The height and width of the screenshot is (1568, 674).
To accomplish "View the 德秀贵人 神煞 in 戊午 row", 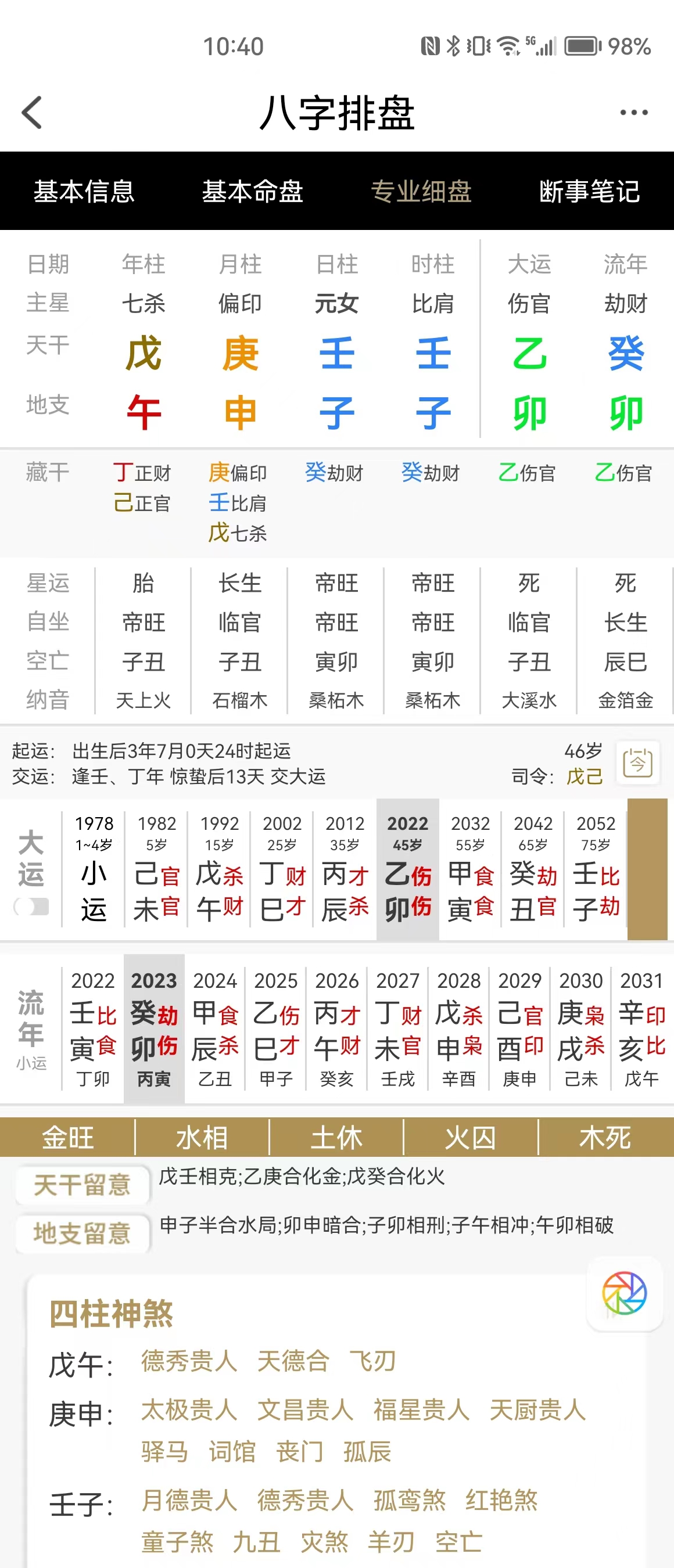I will click(x=189, y=1361).
